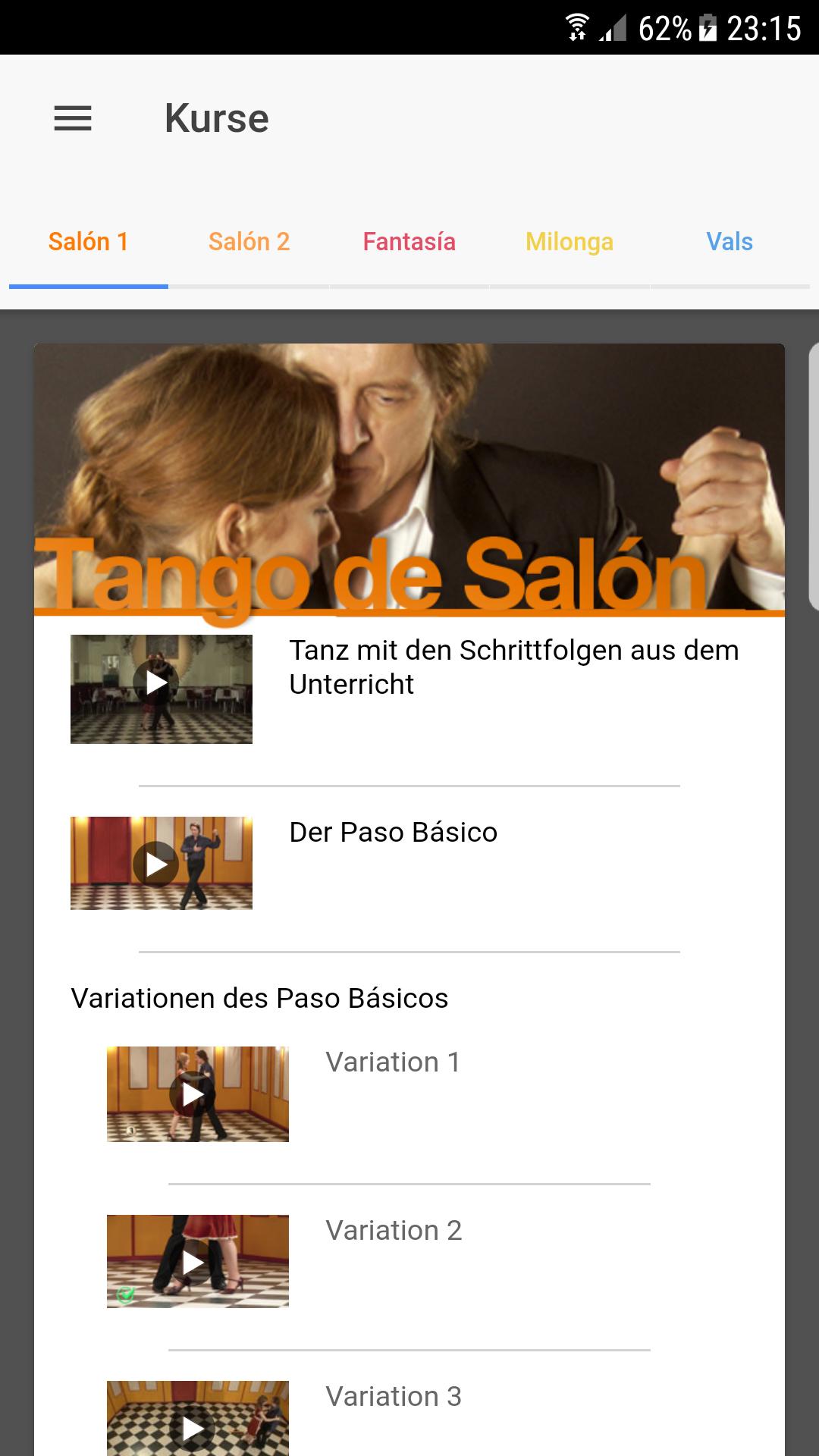This screenshot has height=1456, width=819.
Task: Tap the Kurse title in the toolbar
Action: (217, 118)
